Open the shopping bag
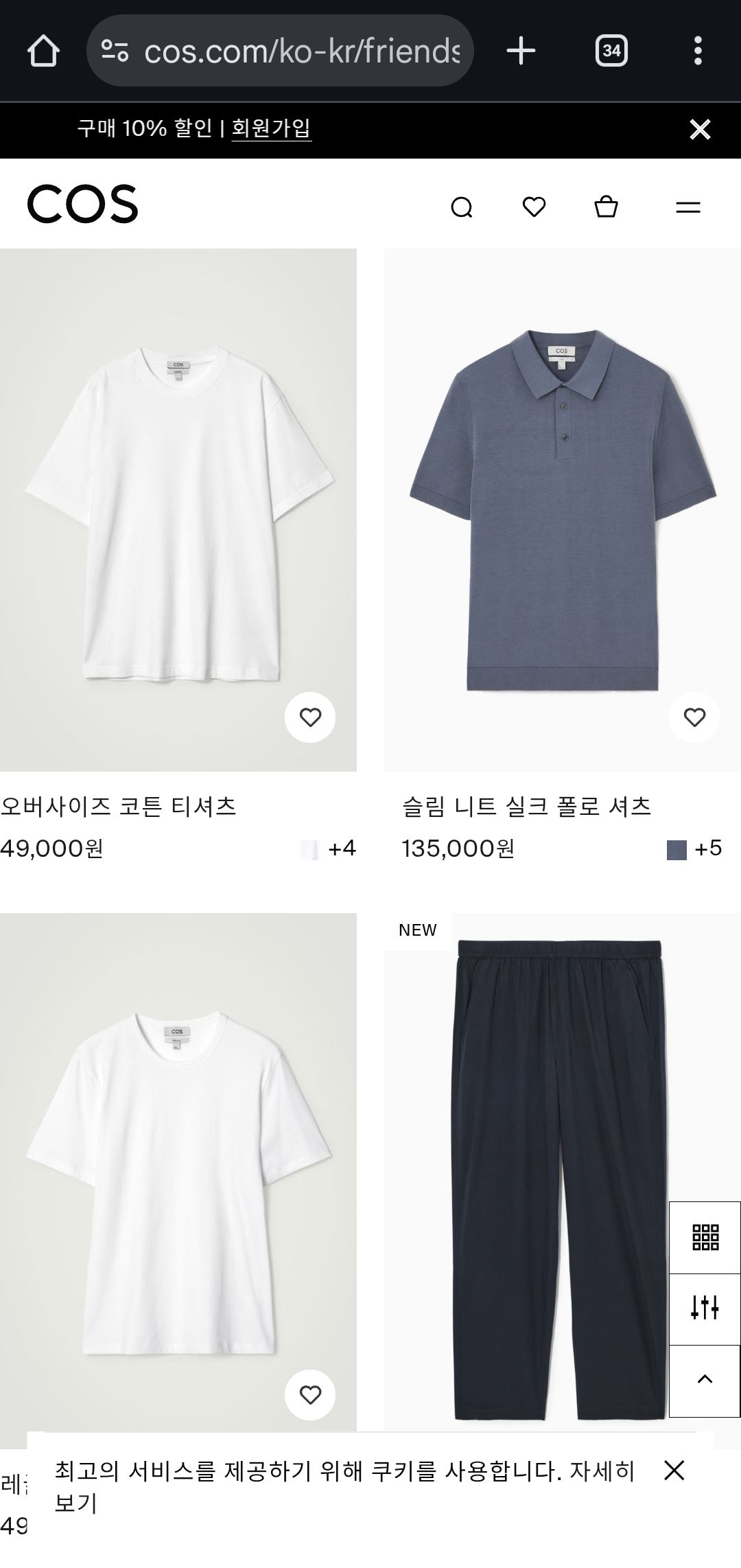741x1568 pixels. point(606,207)
